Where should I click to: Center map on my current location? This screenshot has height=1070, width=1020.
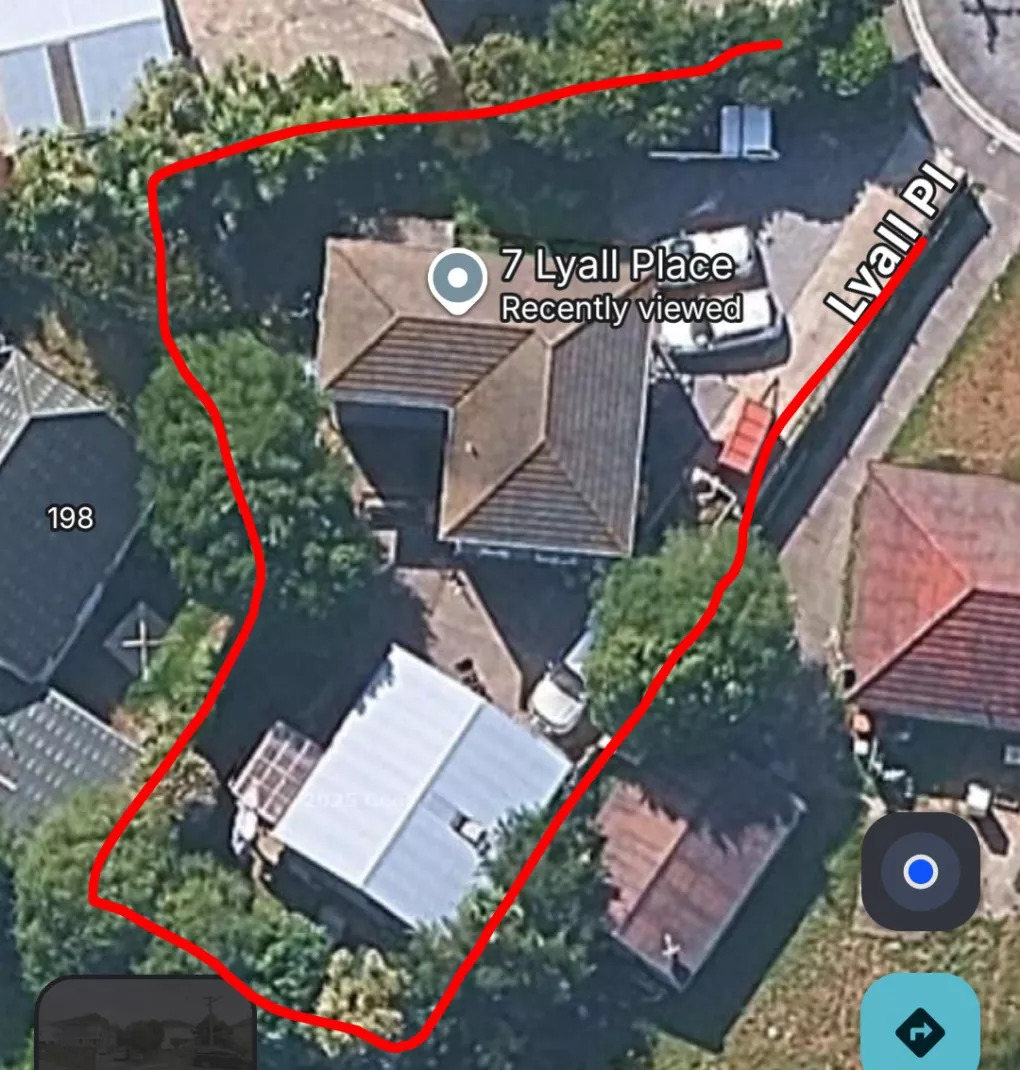[x=920, y=872]
